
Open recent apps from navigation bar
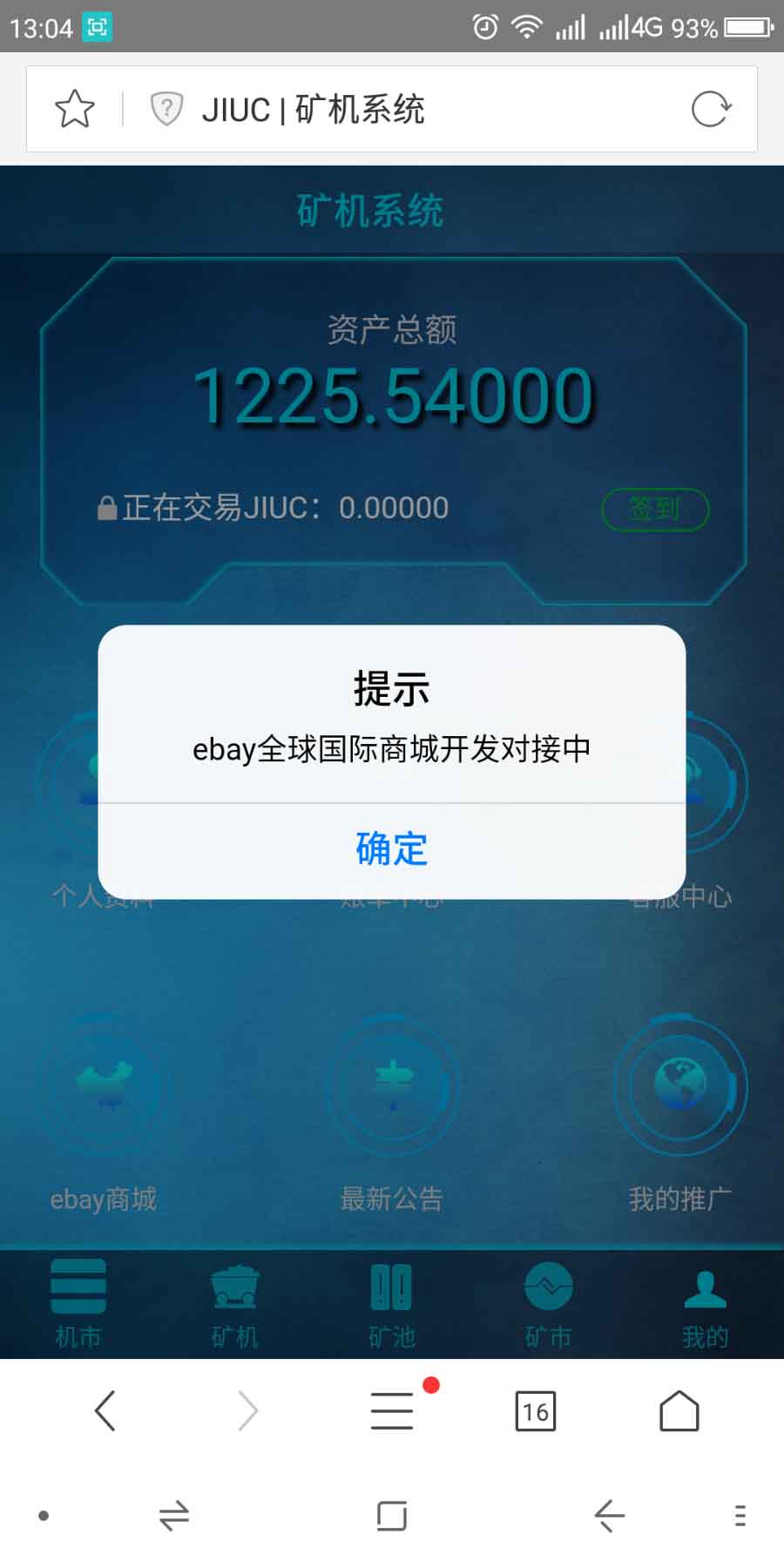pos(392,1516)
